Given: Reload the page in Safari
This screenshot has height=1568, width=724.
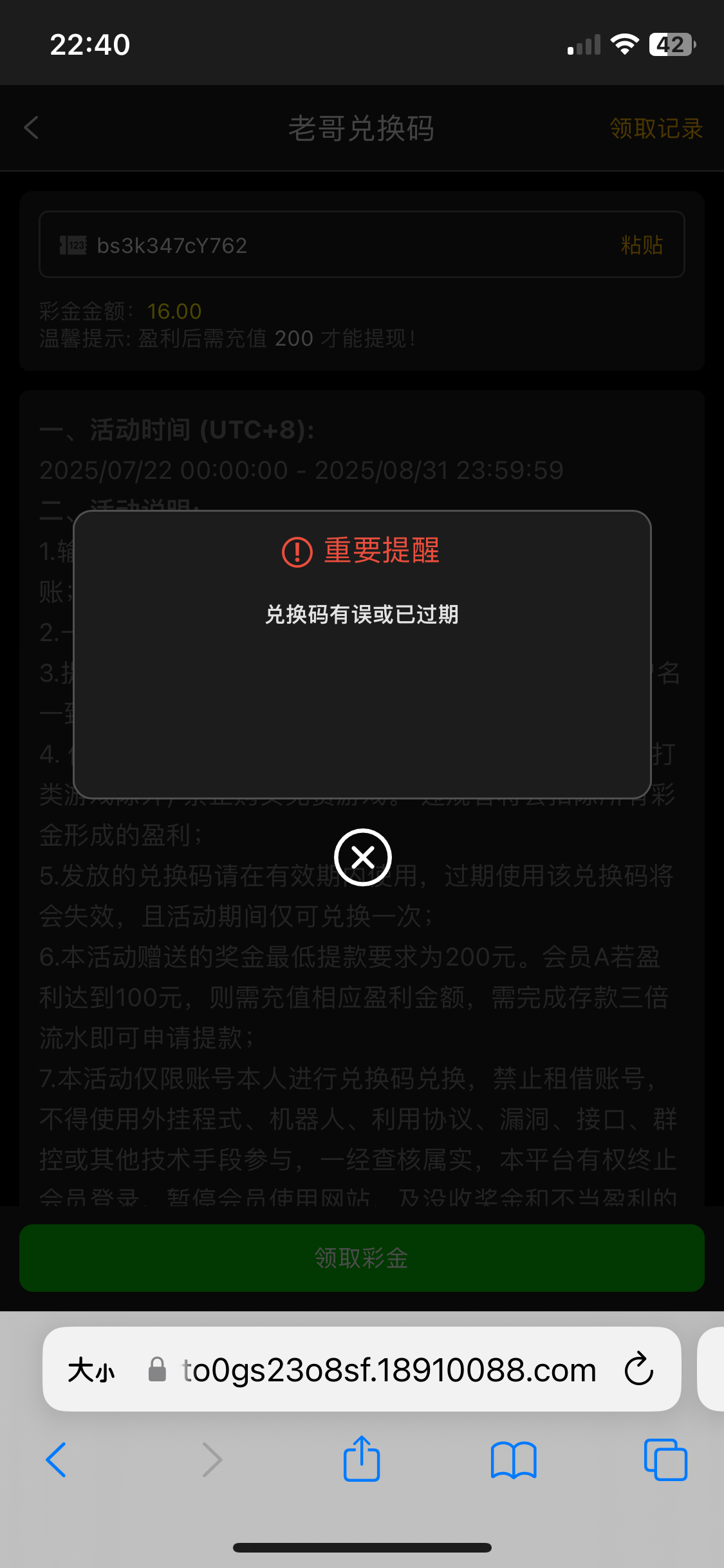Looking at the screenshot, I should (x=638, y=1369).
